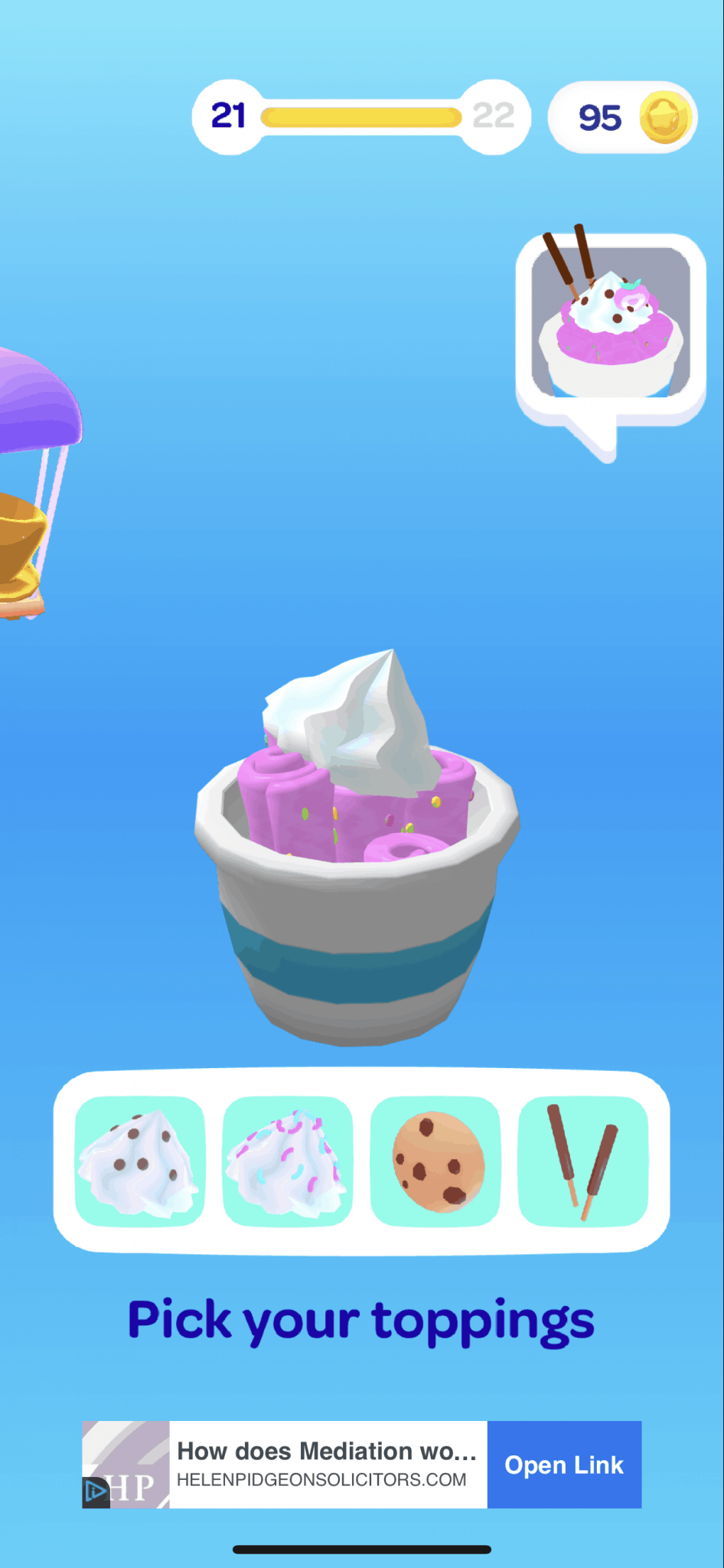Tap the ad headline about Mediation
Image resolution: width=724 pixels, height=1568 pixels.
pos(328,1450)
